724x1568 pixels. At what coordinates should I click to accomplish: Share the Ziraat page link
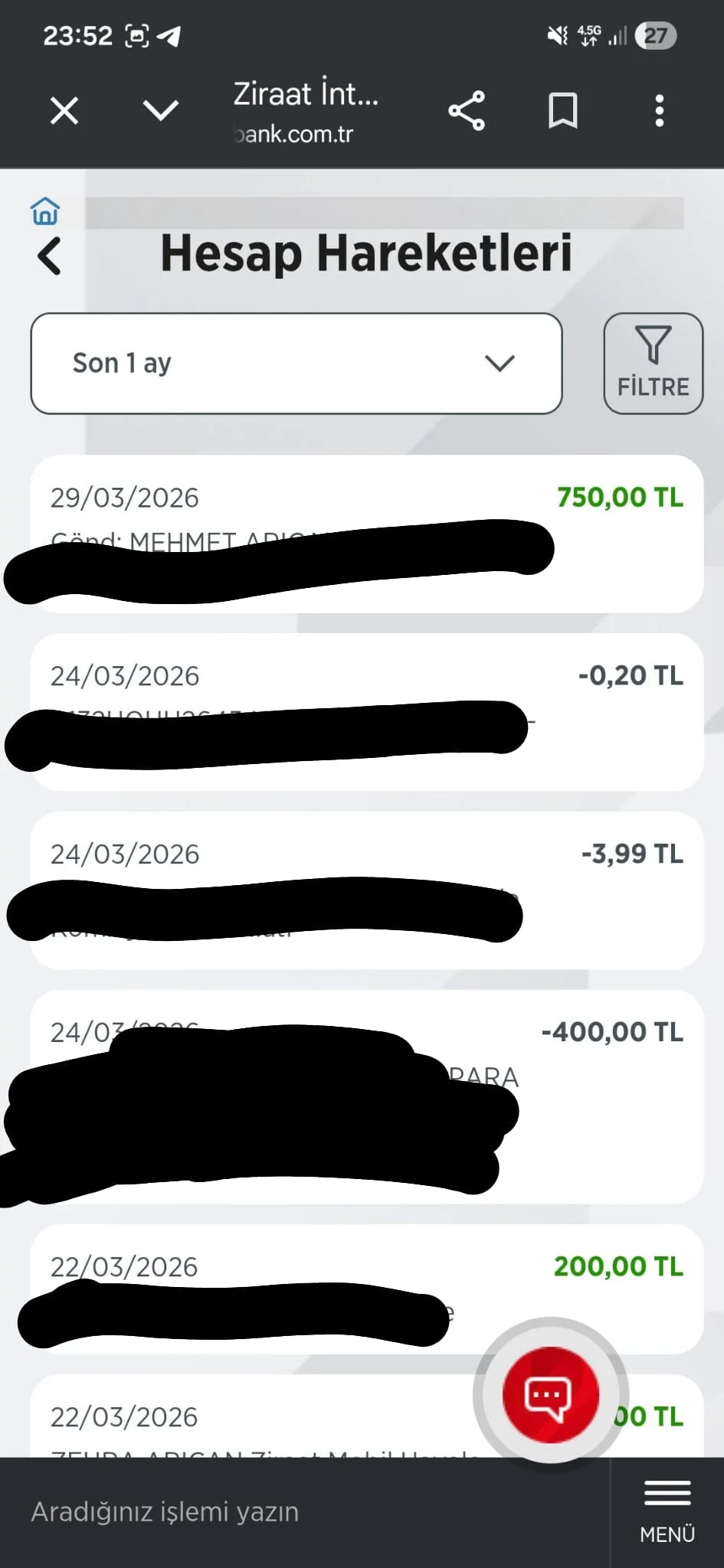coord(467,111)
